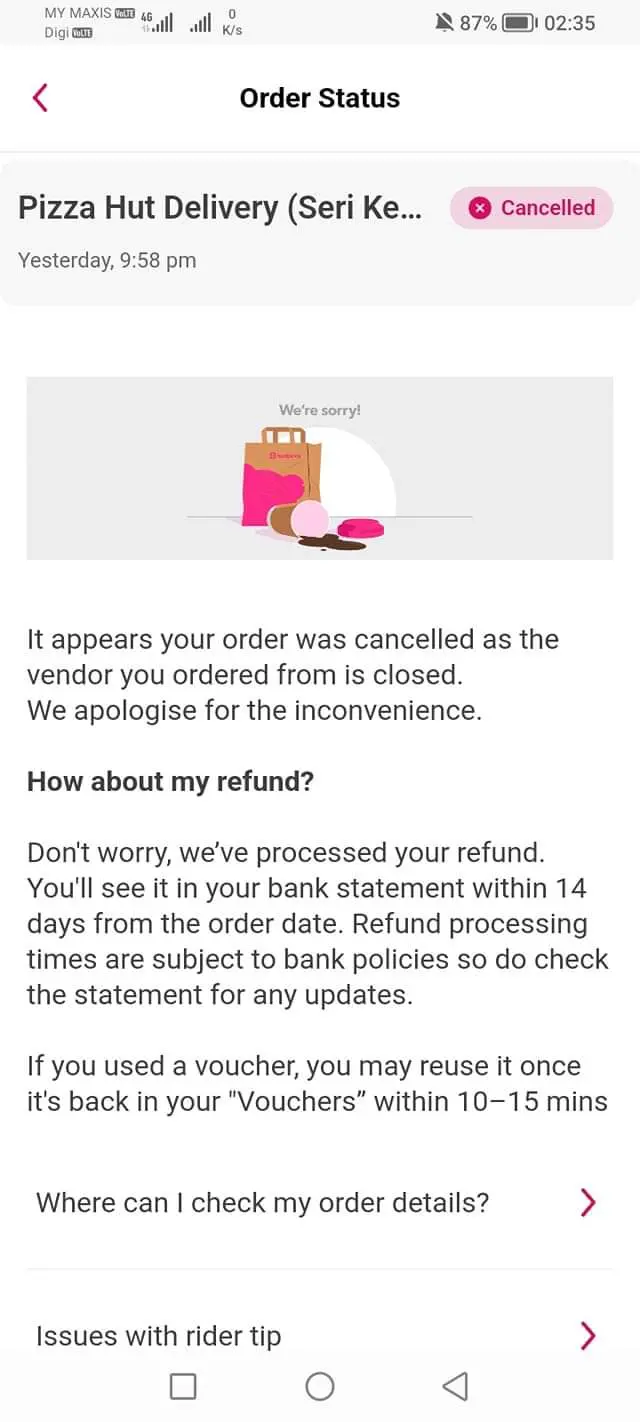Image resolution: width=640 pixels, height=1422 pixels.
Task: Go back from Order Status
Action: coord(40,98)
